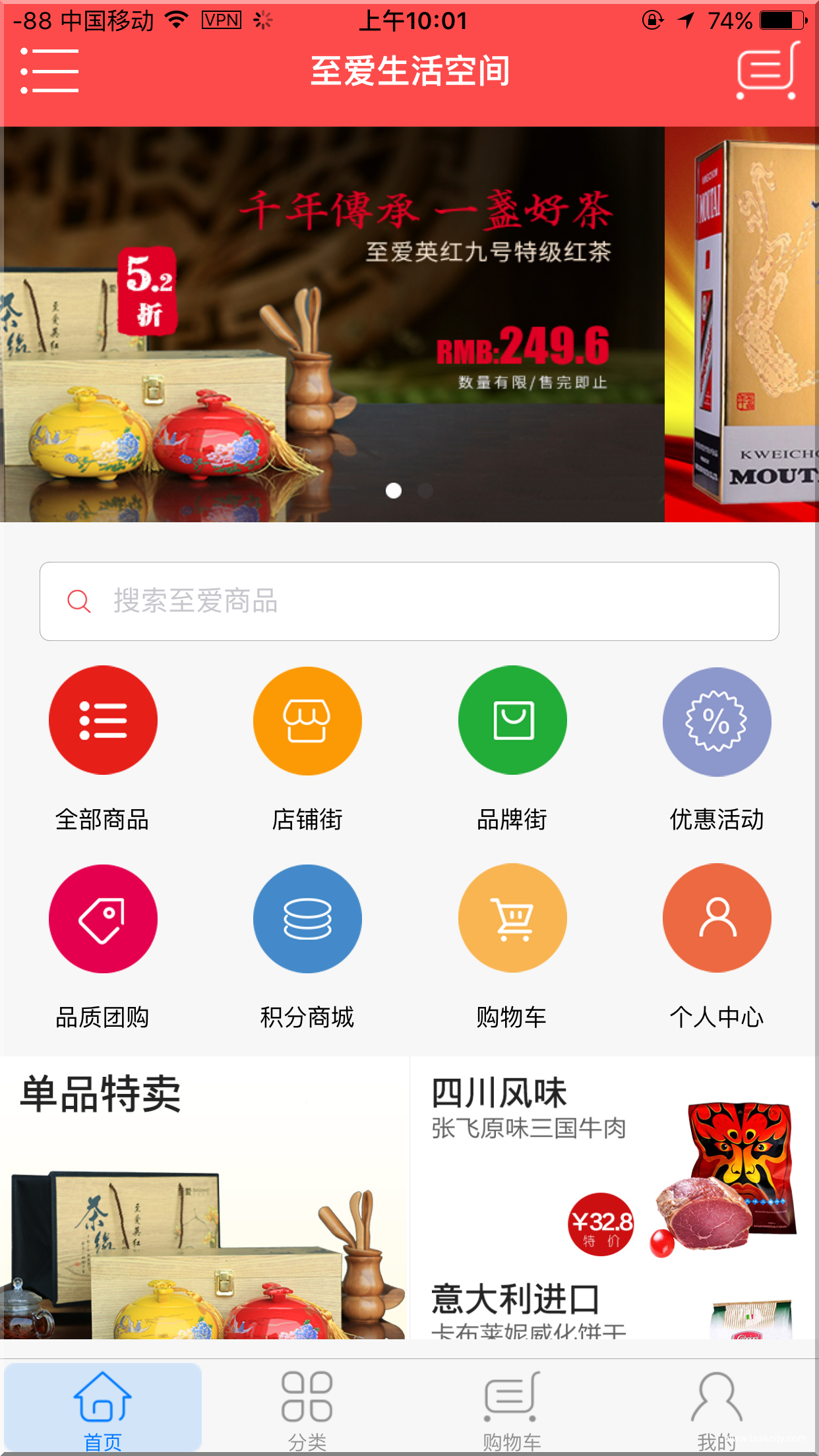
Task: Open 店铺街
Action: (x=307, y=720)
